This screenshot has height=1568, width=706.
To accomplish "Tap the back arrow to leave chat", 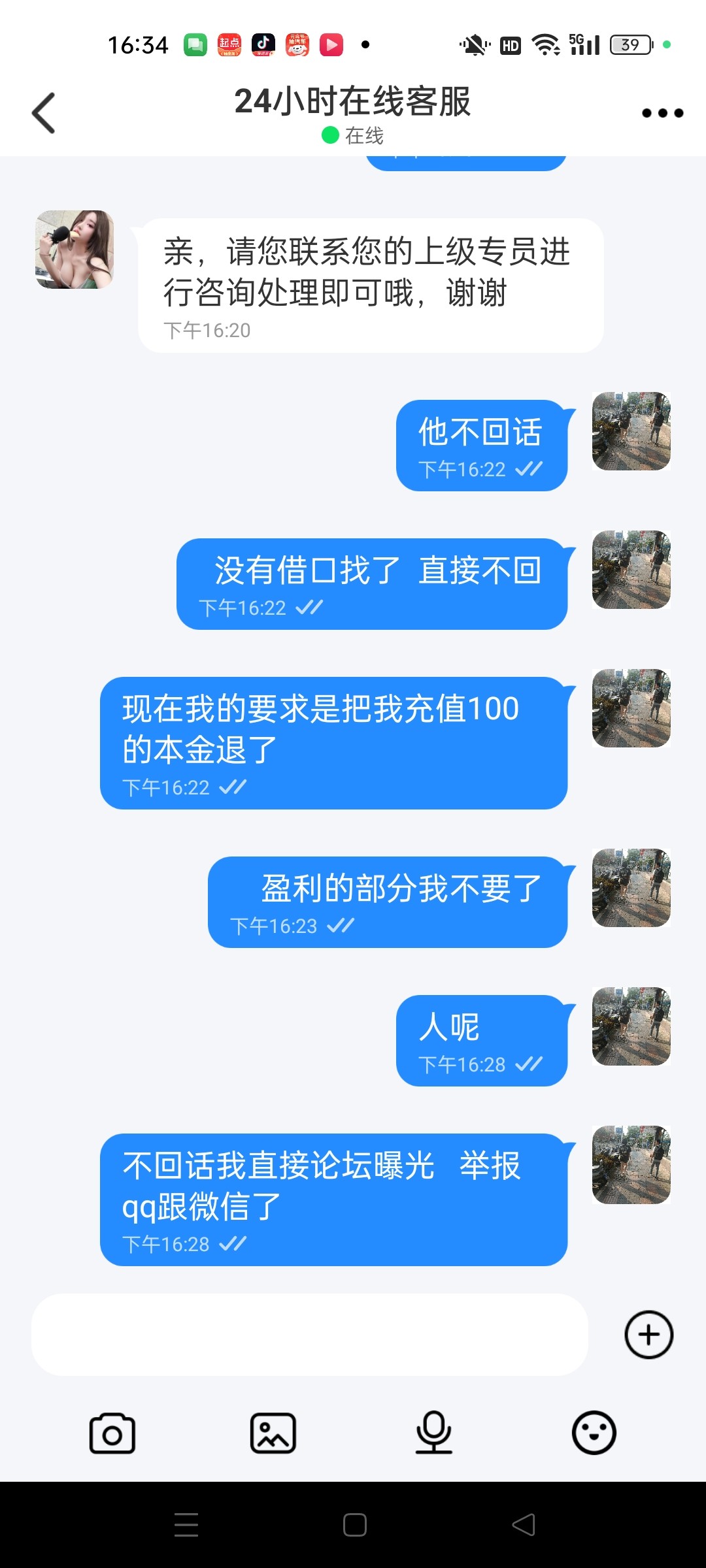I will (43, 112).
